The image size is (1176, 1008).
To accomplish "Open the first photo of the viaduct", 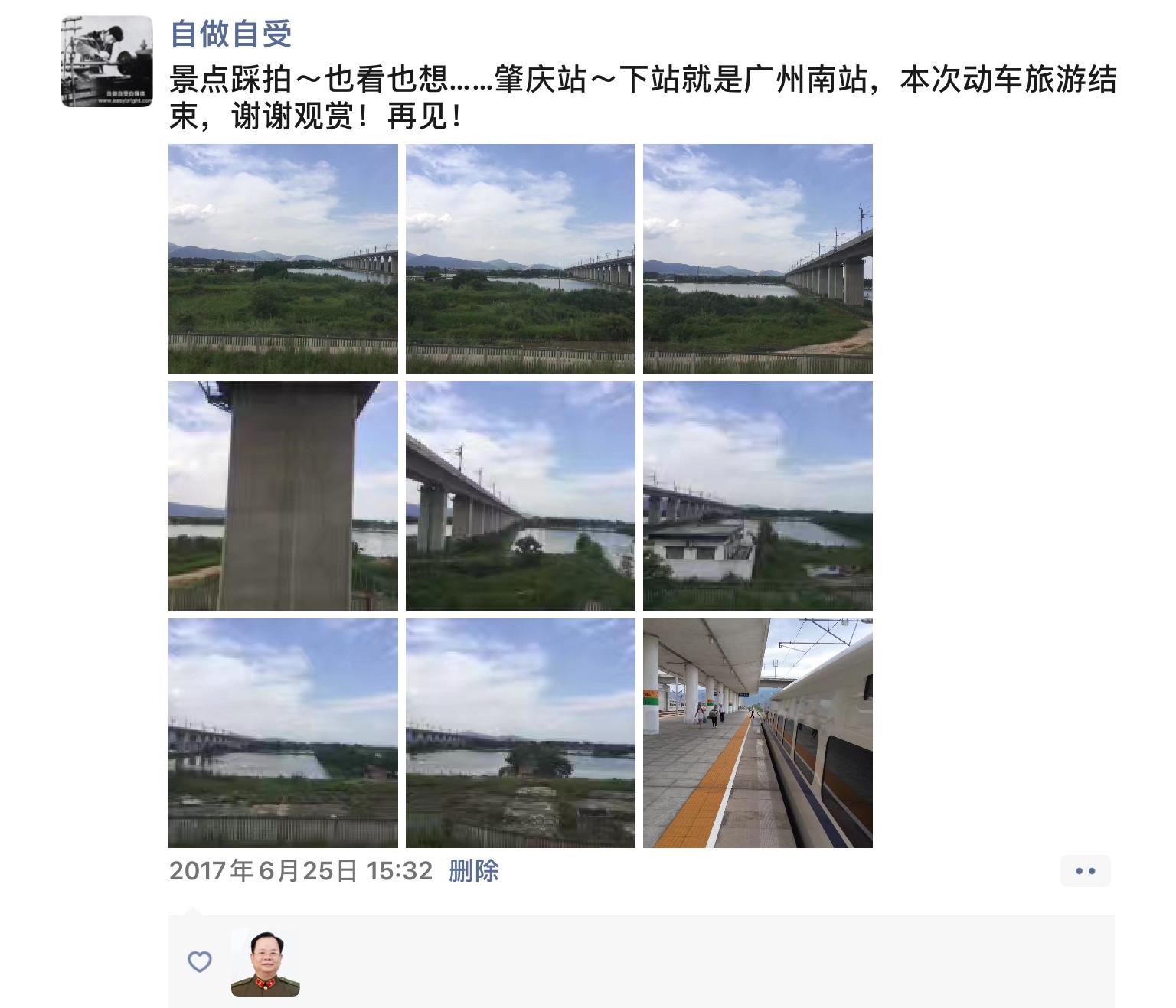I will 283,259.
